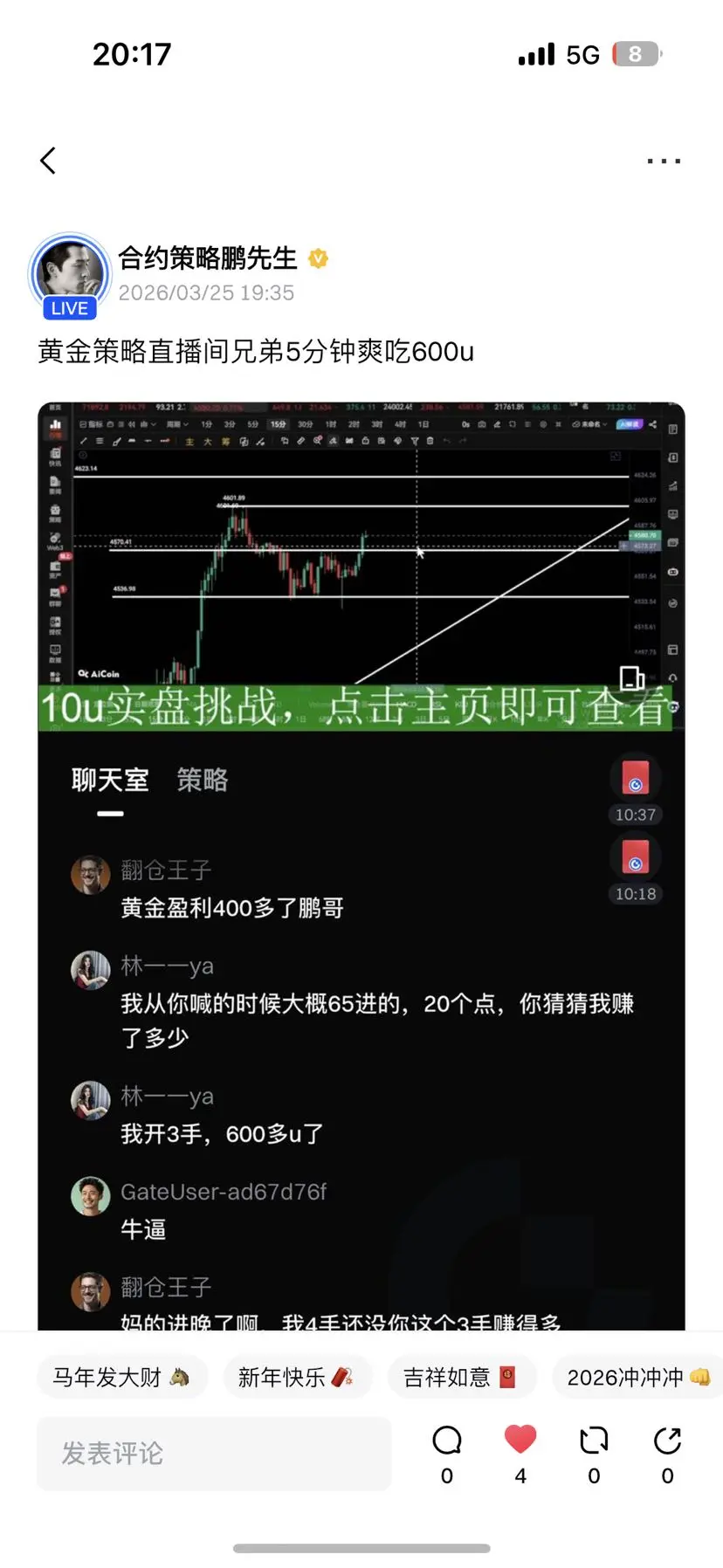This screenshot has width=723, height=1568.
Task: Tap the picture-in-picture icon on the video
Action: point(633,678)
